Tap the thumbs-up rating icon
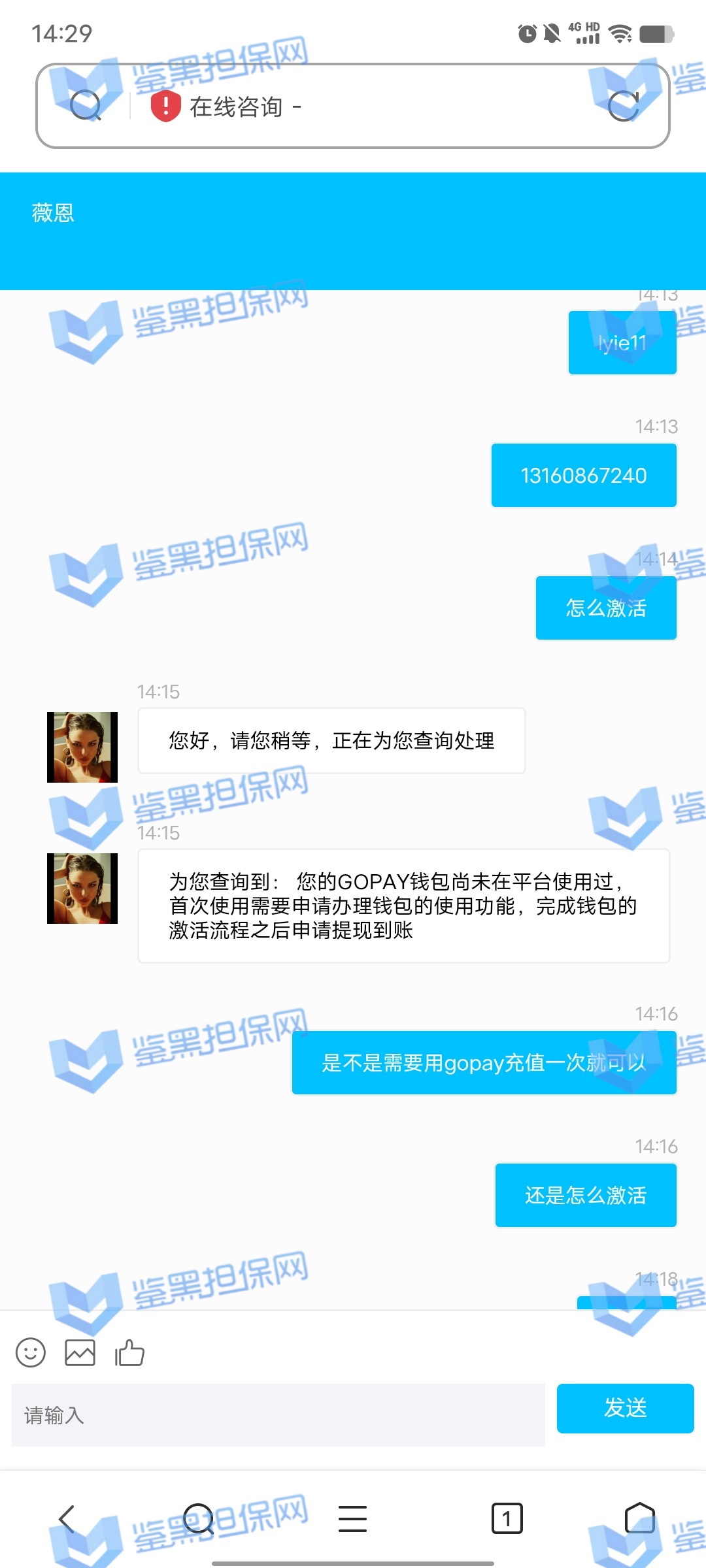The image size is (706, 1568). coord(129,1352)
